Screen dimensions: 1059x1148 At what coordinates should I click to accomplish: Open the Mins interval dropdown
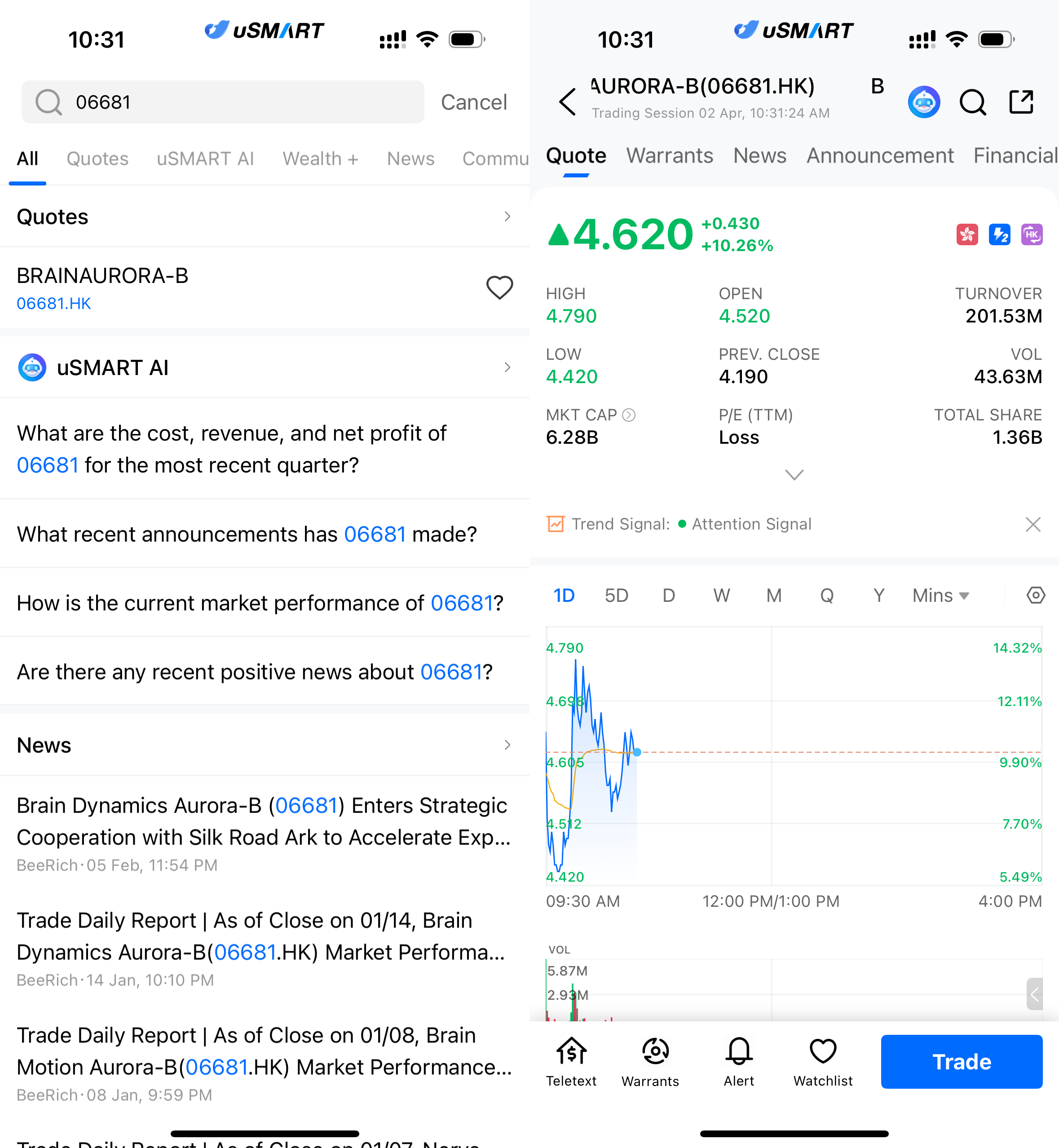click(940, 596)
